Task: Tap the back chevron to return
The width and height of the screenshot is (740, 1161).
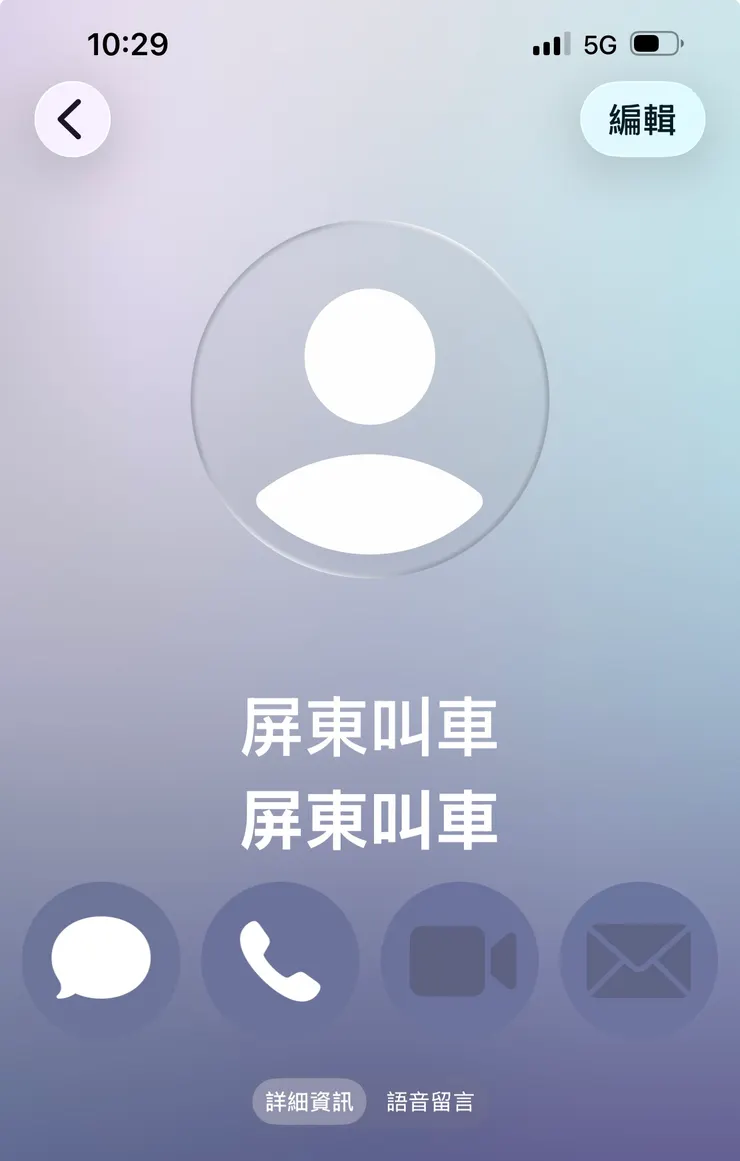Action: [x=70, y=118]
